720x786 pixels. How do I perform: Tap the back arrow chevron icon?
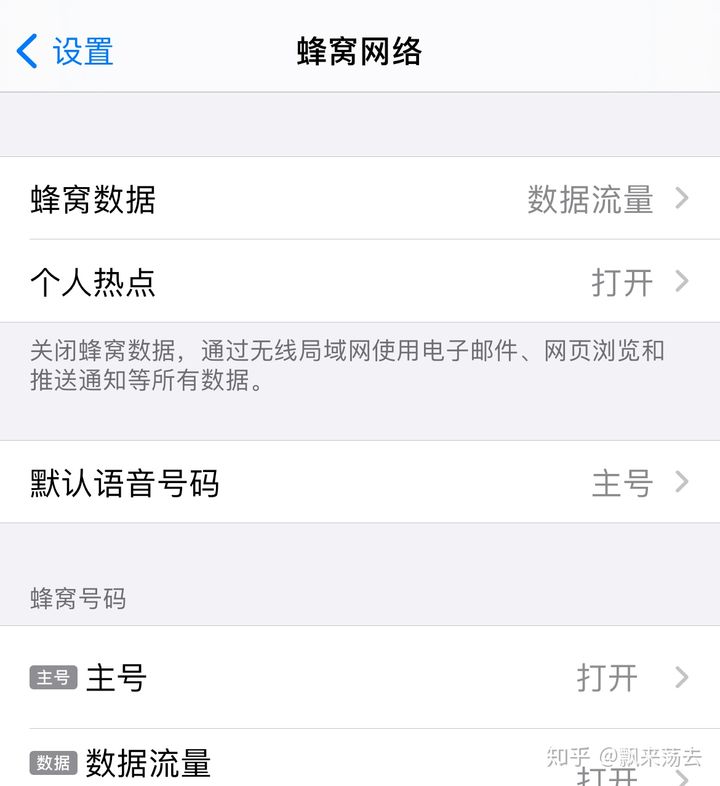(26, 49)
